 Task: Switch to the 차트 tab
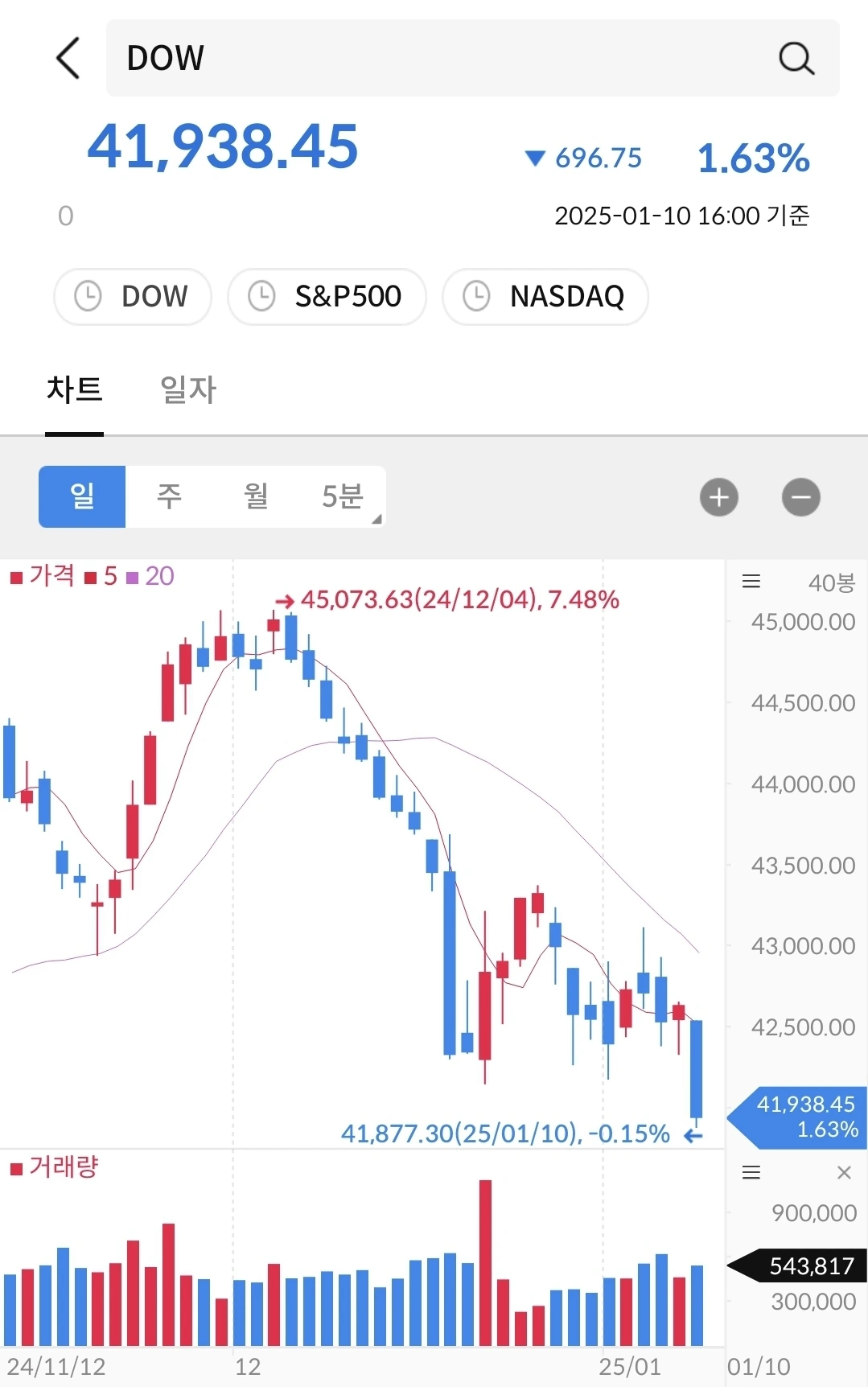74,390
